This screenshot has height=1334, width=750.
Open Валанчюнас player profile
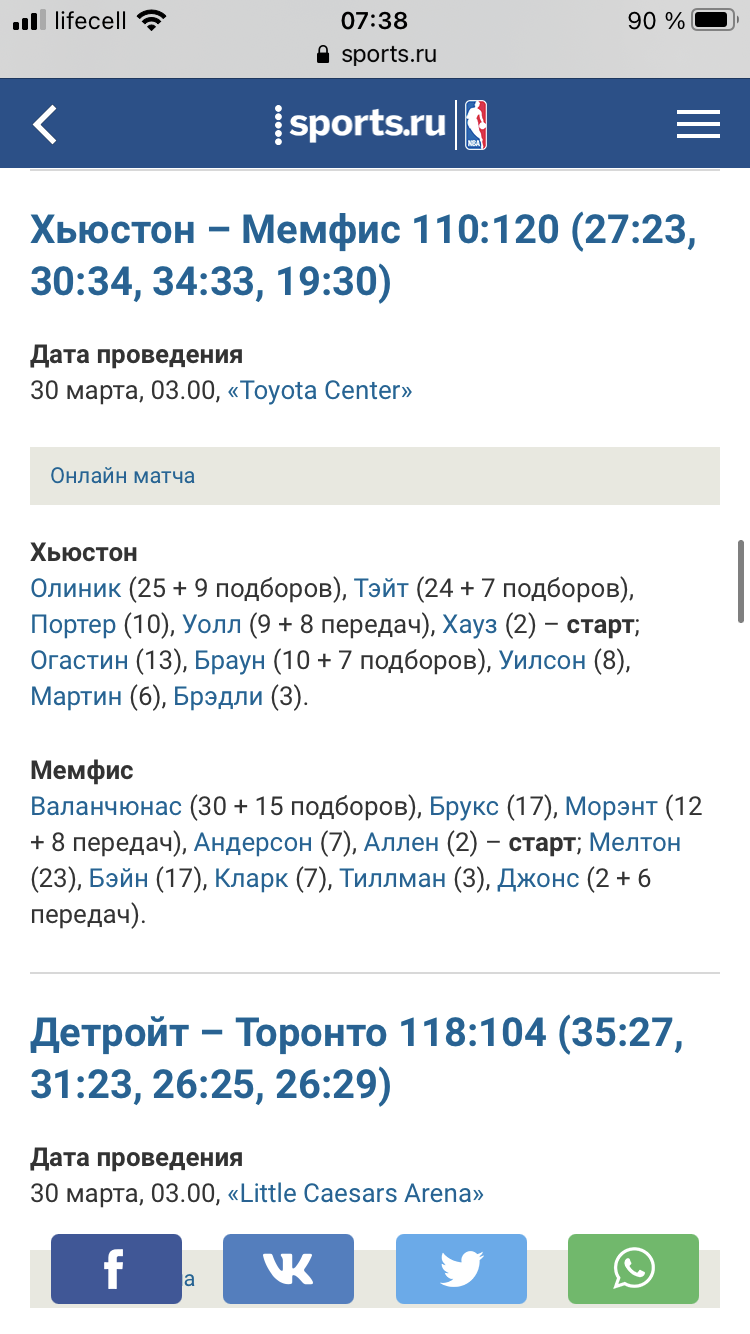pyautogui.click(x=106, y=806)
